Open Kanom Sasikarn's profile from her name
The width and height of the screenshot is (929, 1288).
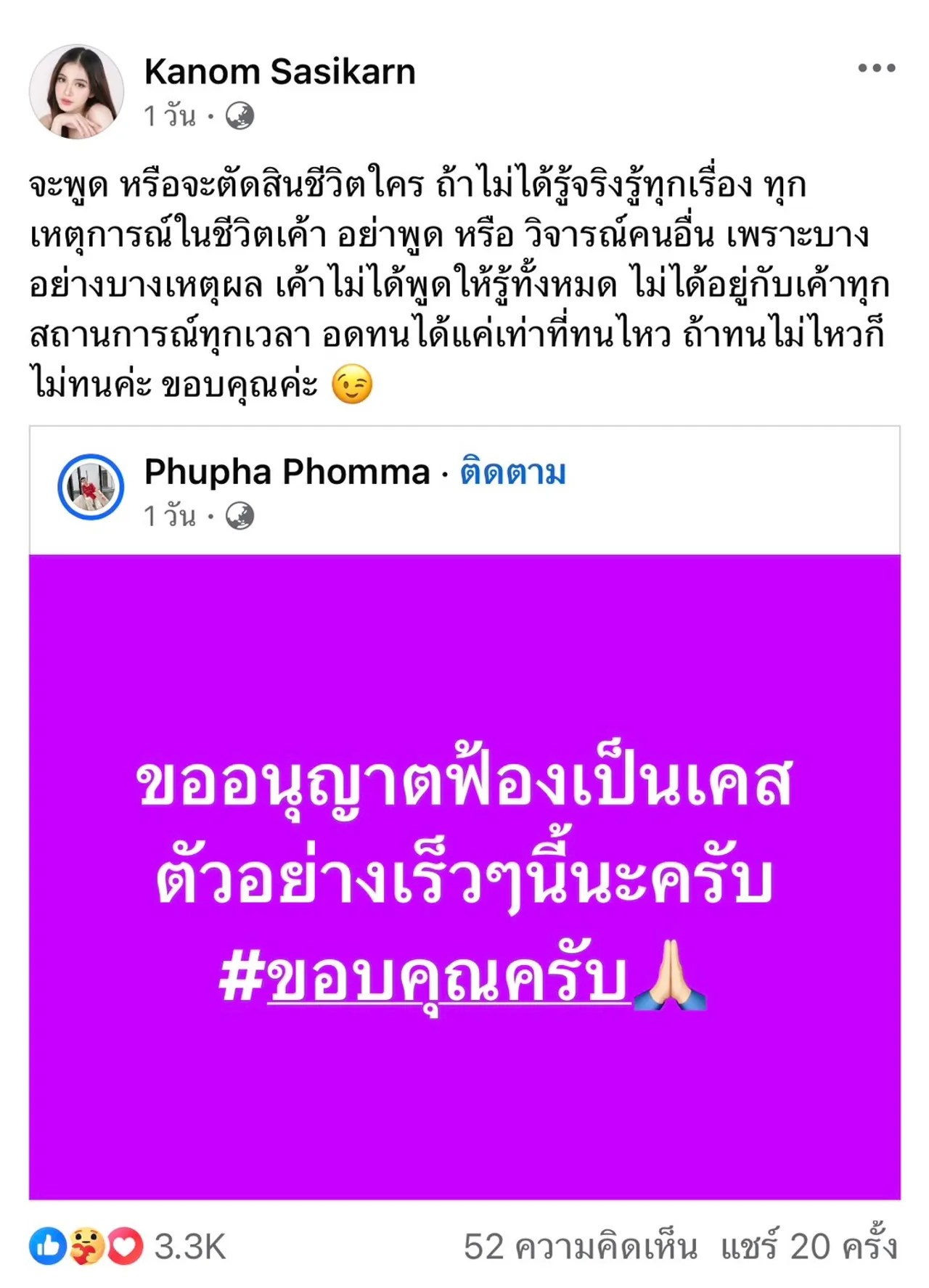279,72
